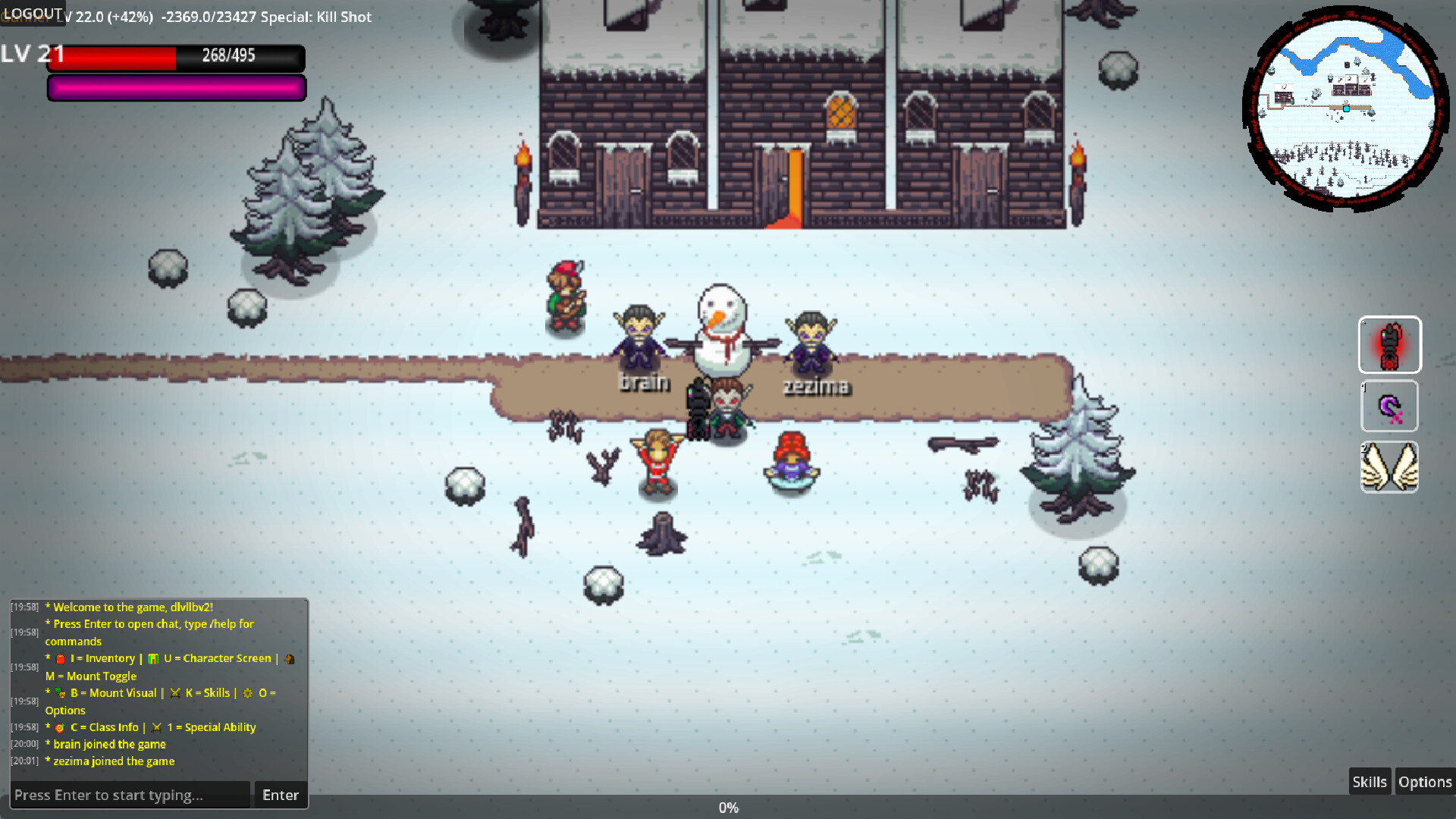Open the circular minimap

pyautogui.click(x=1346, y=108)
